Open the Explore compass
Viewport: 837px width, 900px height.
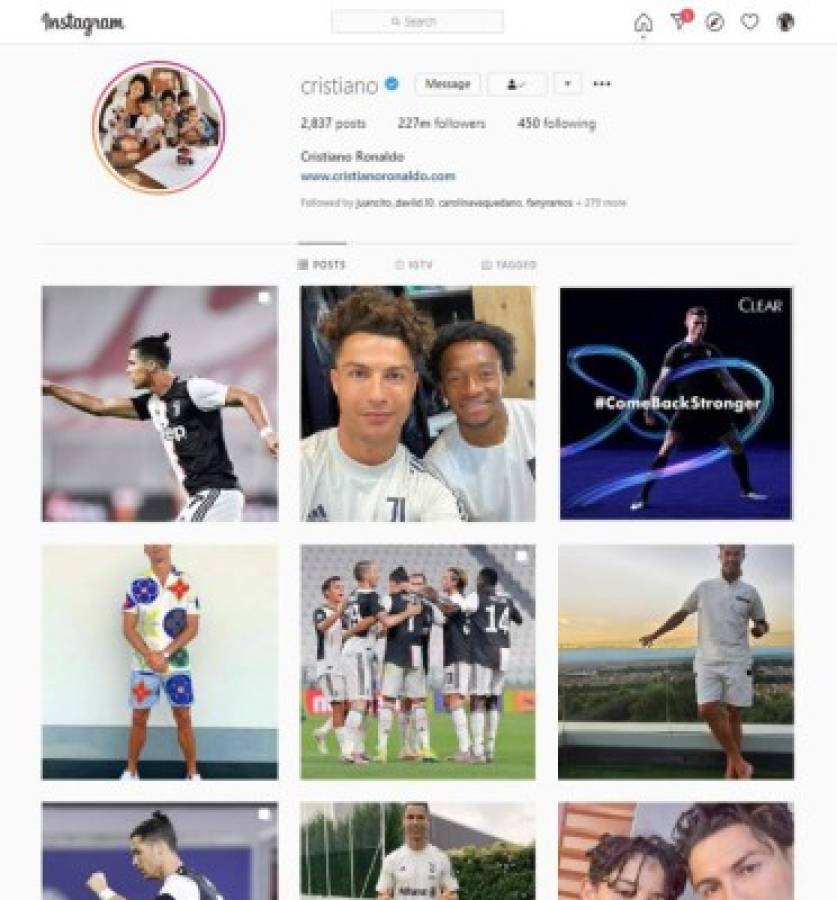coord(714,22)
